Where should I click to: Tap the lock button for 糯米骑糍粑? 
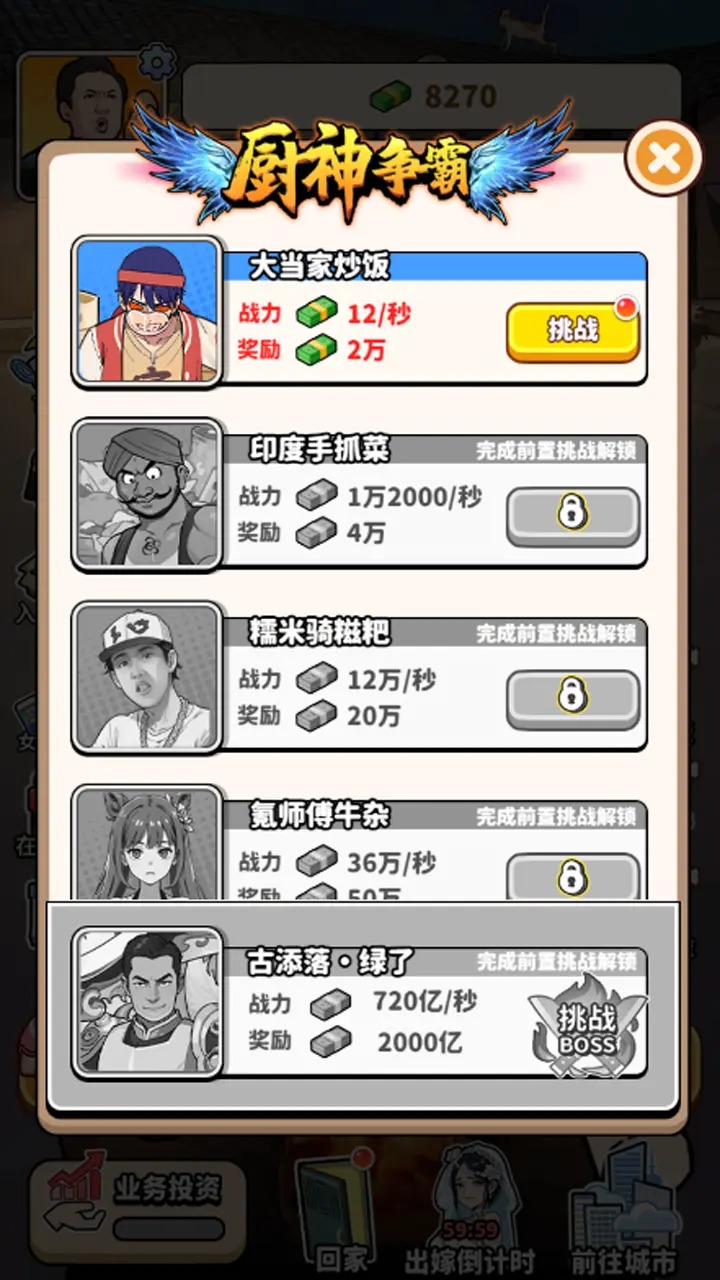point(572,696)
